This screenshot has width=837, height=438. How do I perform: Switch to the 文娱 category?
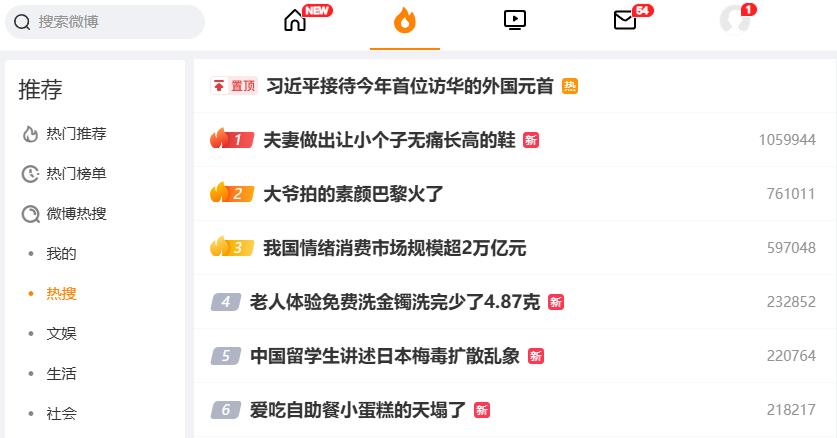61,334
